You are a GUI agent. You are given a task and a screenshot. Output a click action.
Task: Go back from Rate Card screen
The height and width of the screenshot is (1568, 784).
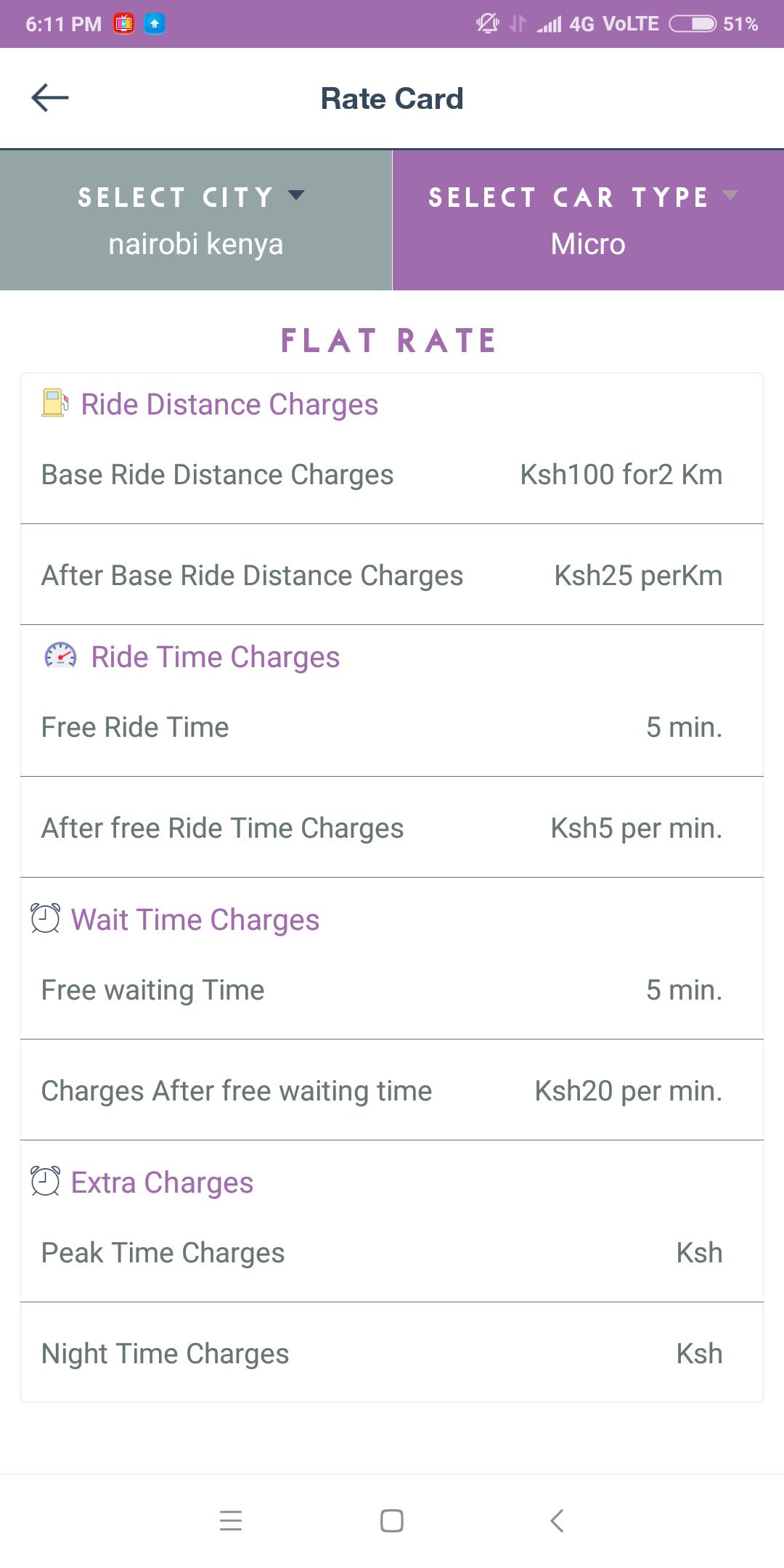point(50,98)
